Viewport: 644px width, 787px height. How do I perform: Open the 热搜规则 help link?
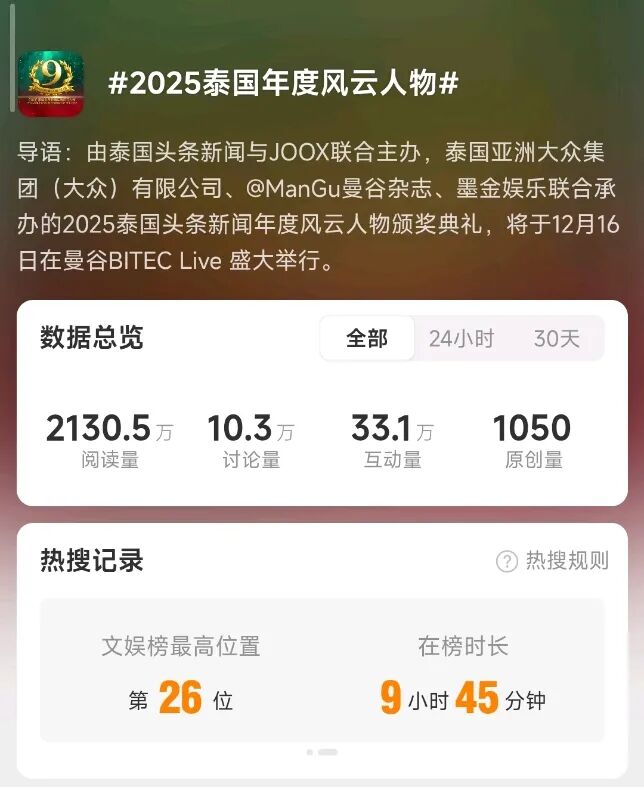coord(552,561)
